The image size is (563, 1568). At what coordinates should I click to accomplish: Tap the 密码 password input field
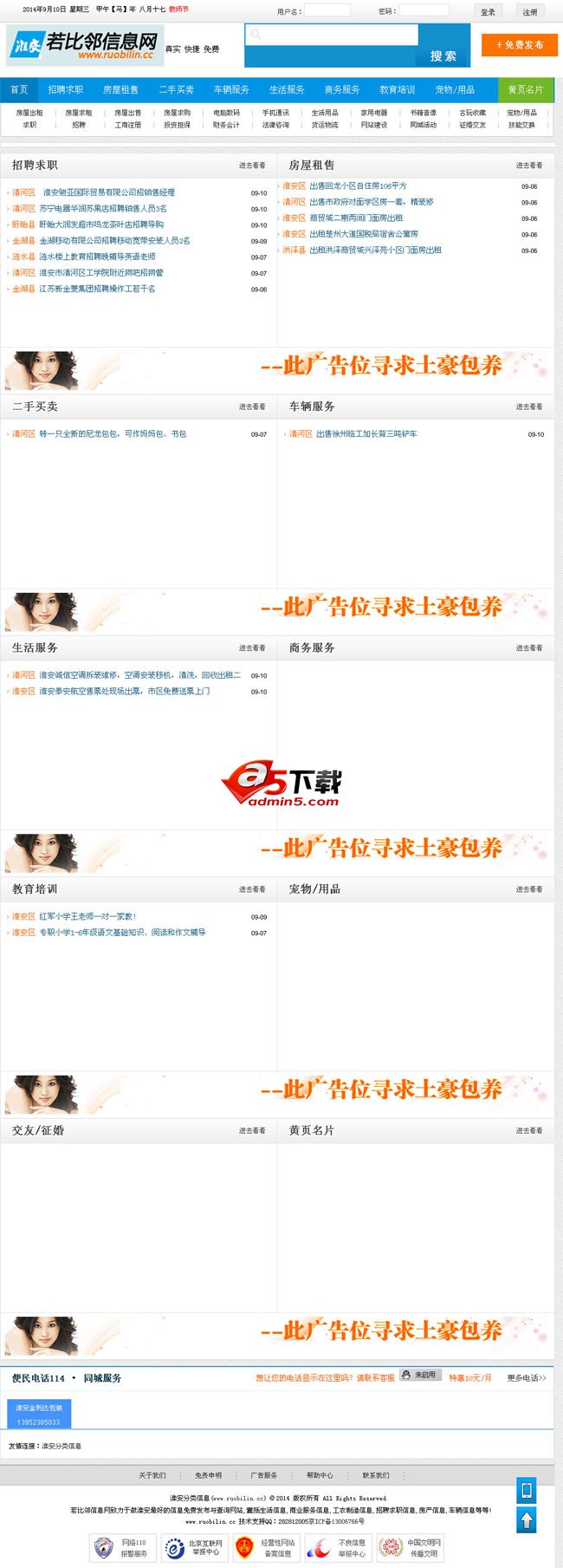tap(424, 10)
